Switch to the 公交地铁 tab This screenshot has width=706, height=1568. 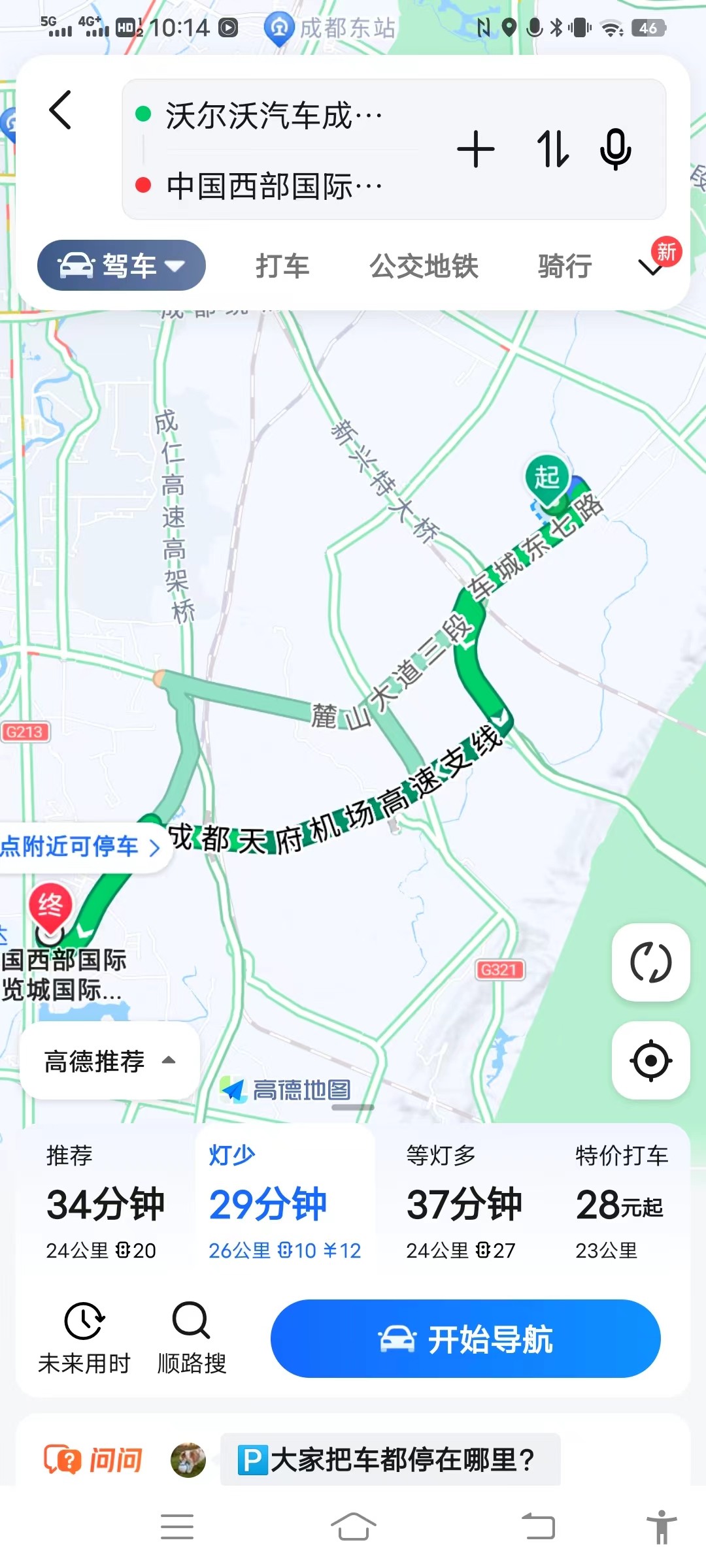pos(424,267)
